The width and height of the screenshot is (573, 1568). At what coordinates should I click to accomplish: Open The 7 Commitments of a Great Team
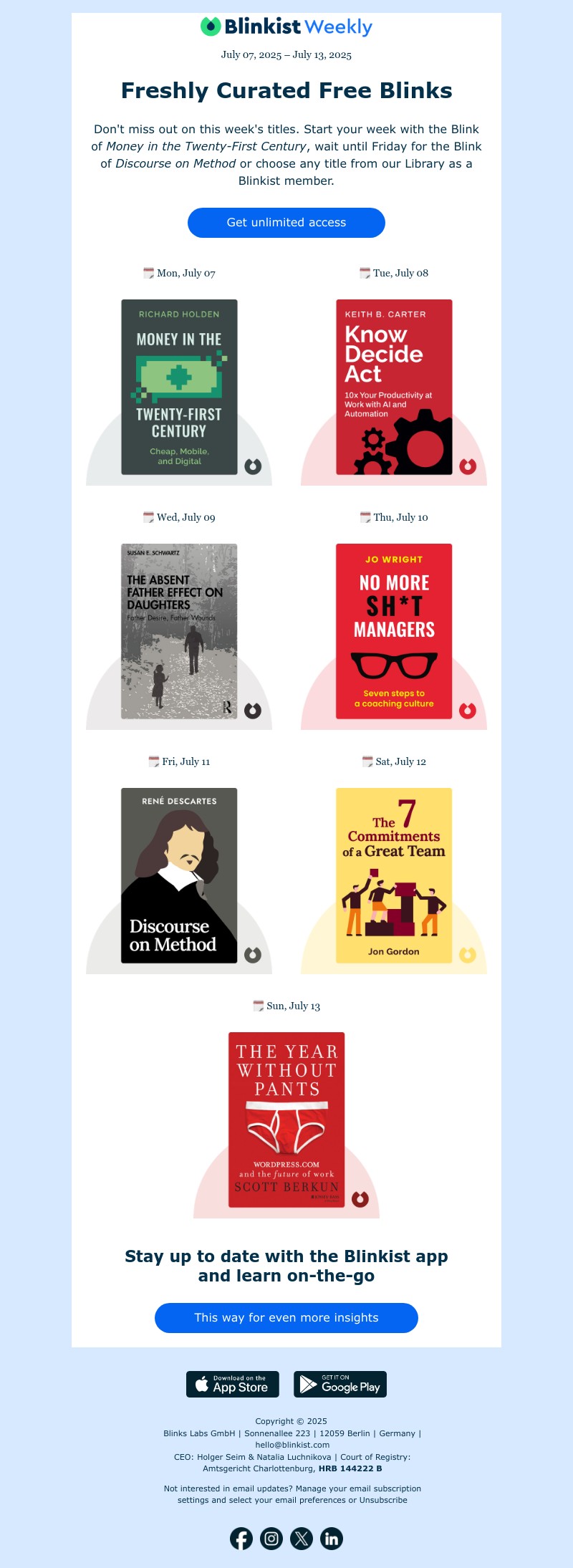pyautogui.click(x=394, y=875)
